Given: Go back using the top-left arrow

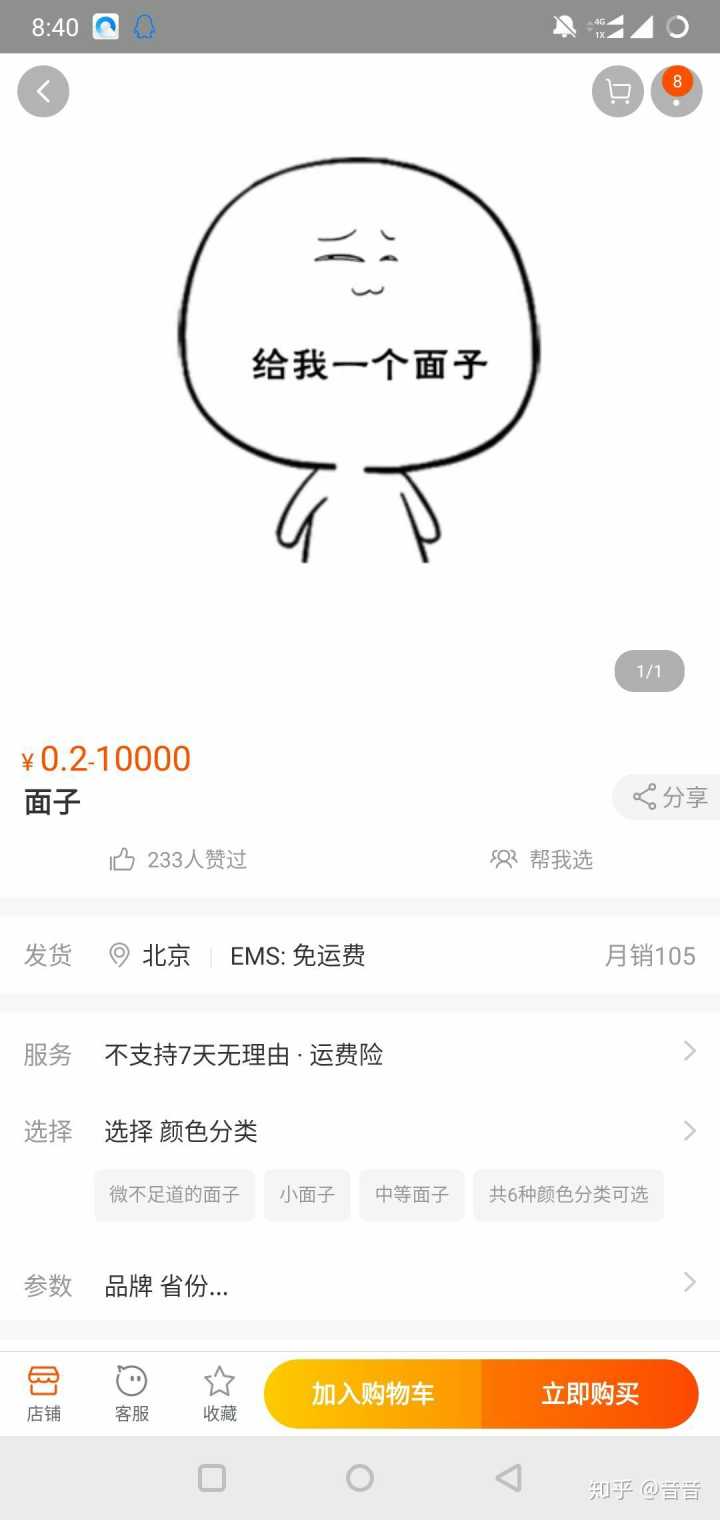Looking at the screenshot, I should pyautogui.click(x=43, y=92).
